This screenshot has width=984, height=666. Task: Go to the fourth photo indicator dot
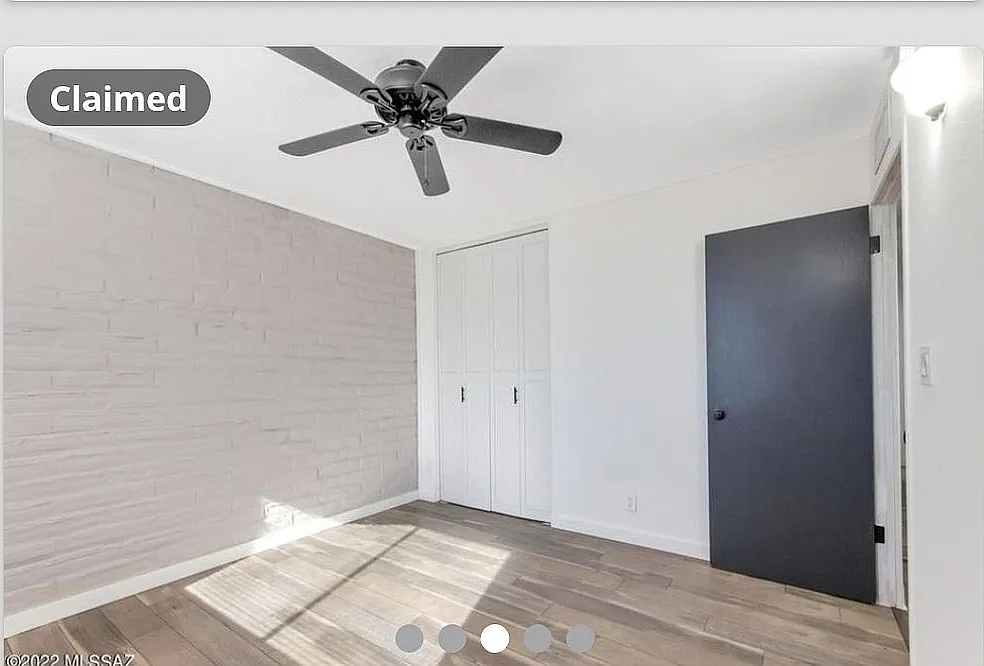[x=538, y=638]
